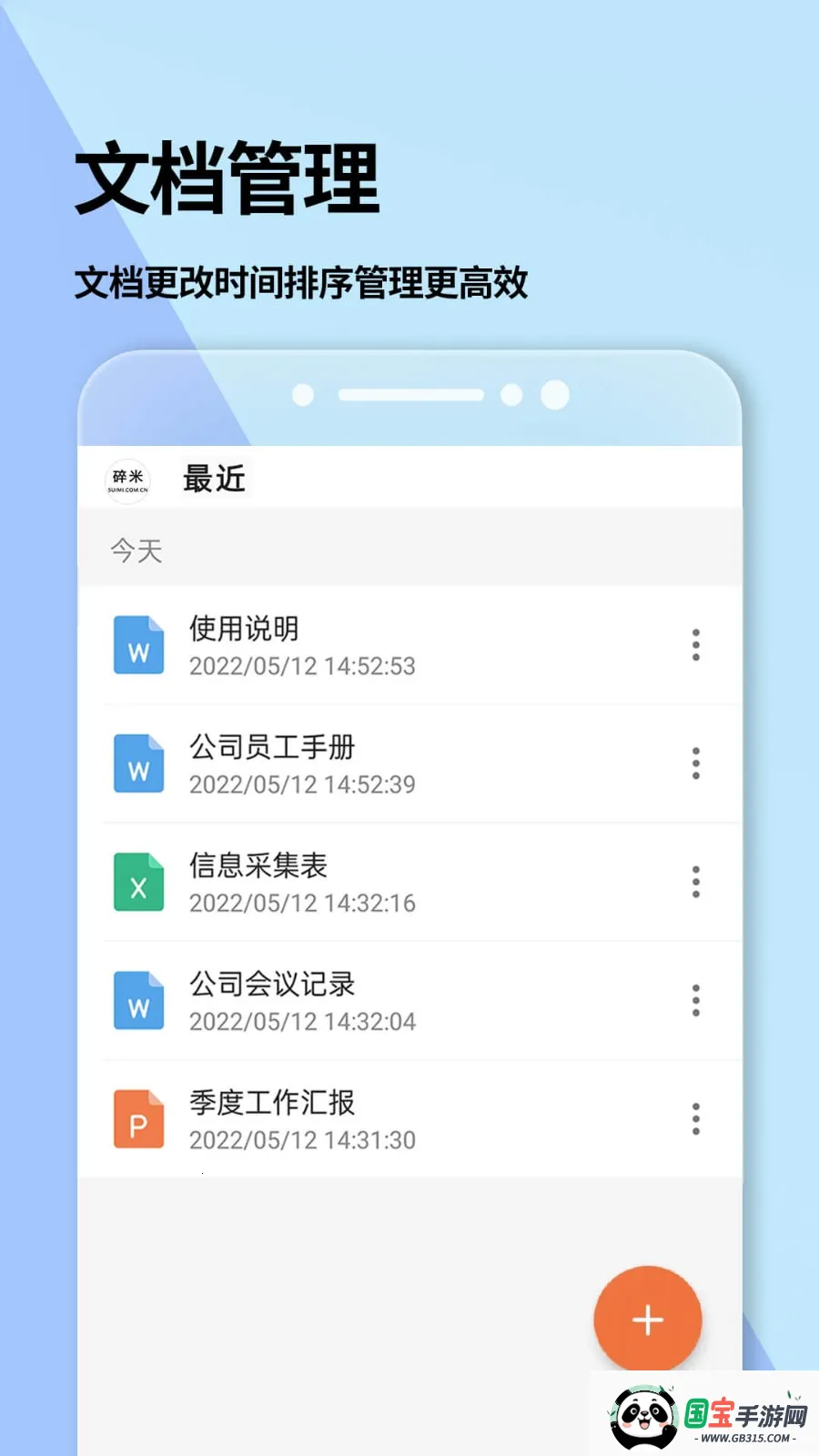Screen dimensions: 819x1456
Task: Tap the 碎米 app logo in the header
Action: [128, 480]
